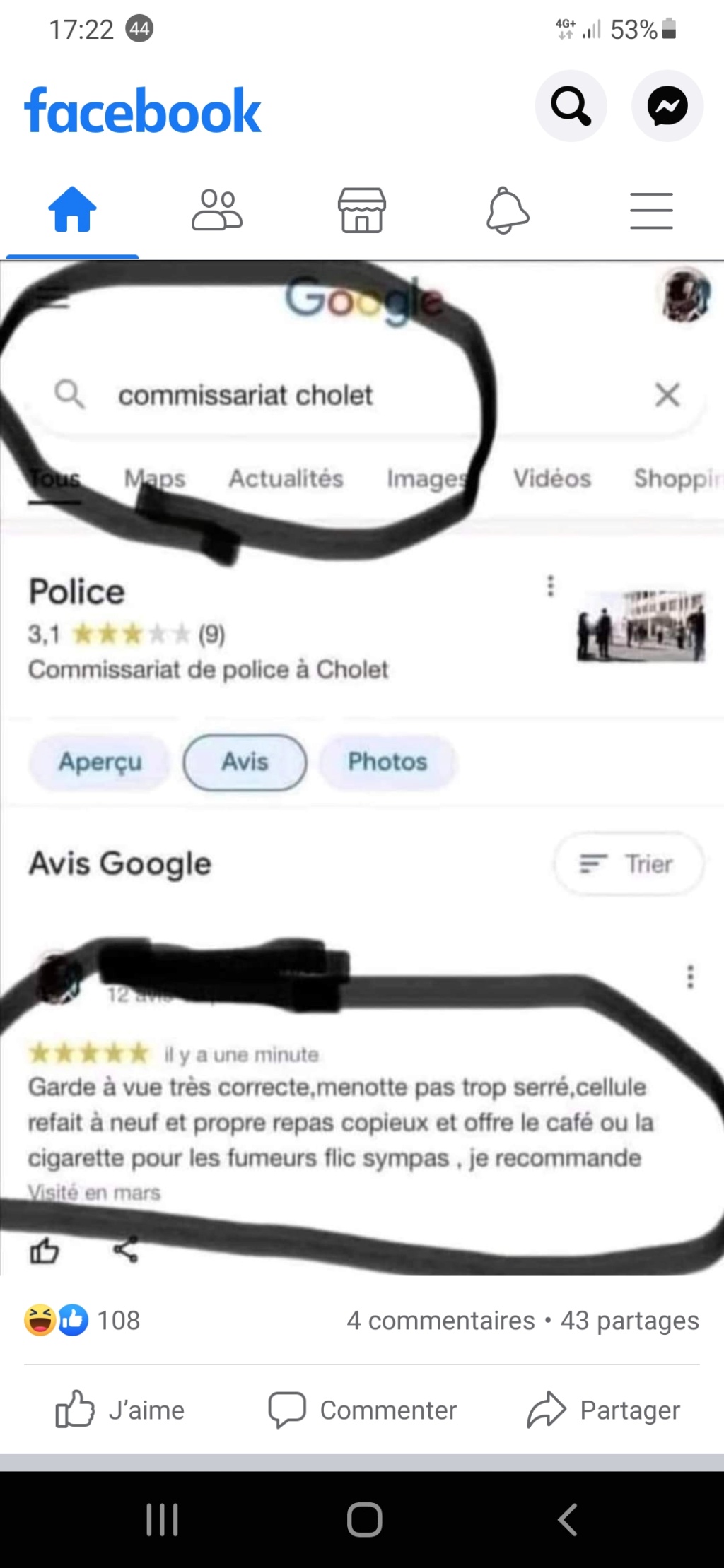Open the hamburger menu tab
724x1568 pixels.
coord(651,210)
